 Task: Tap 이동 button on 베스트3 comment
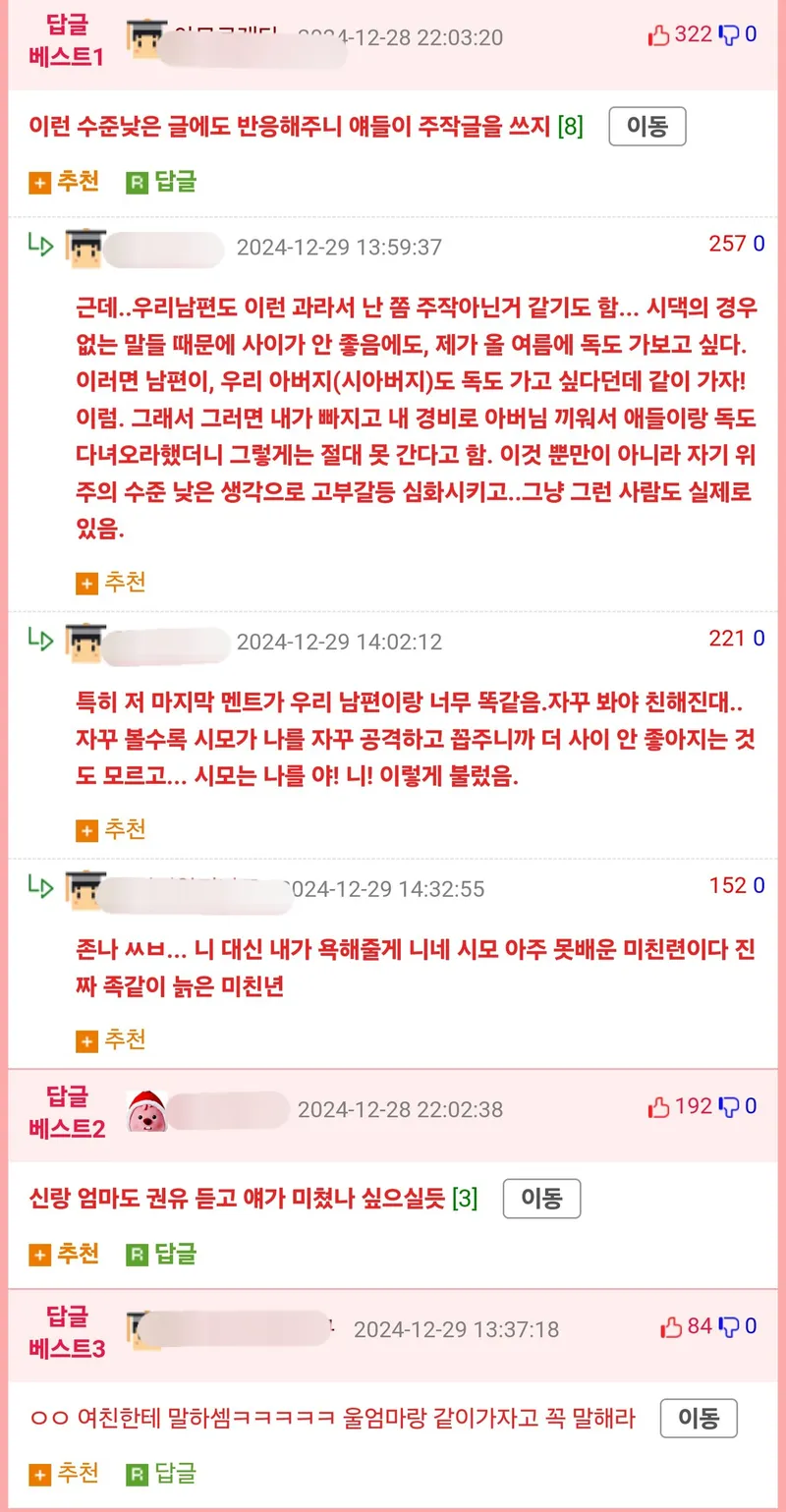tap(698, 1419)
